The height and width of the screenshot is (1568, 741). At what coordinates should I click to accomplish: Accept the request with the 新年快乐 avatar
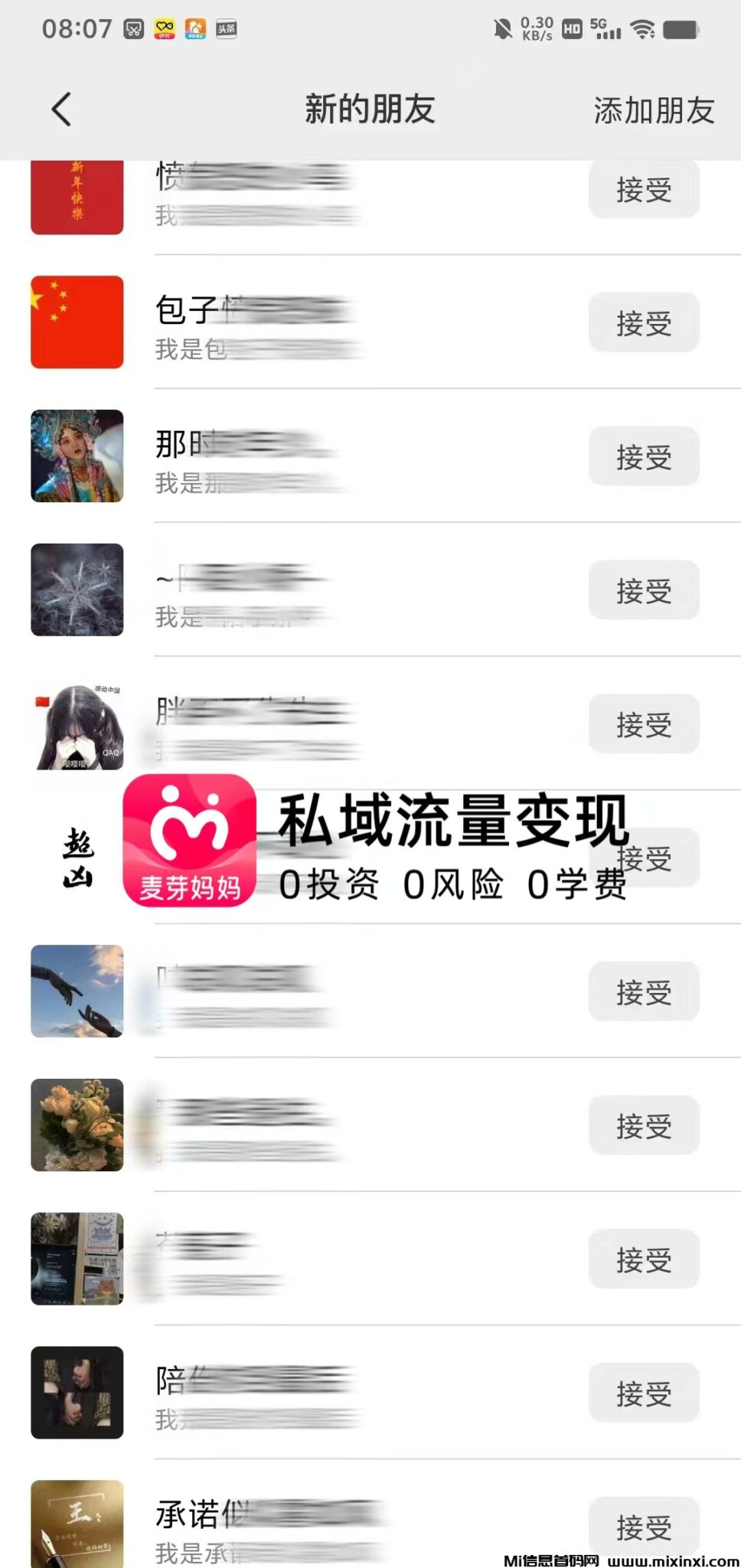click(x=643, y=190)
